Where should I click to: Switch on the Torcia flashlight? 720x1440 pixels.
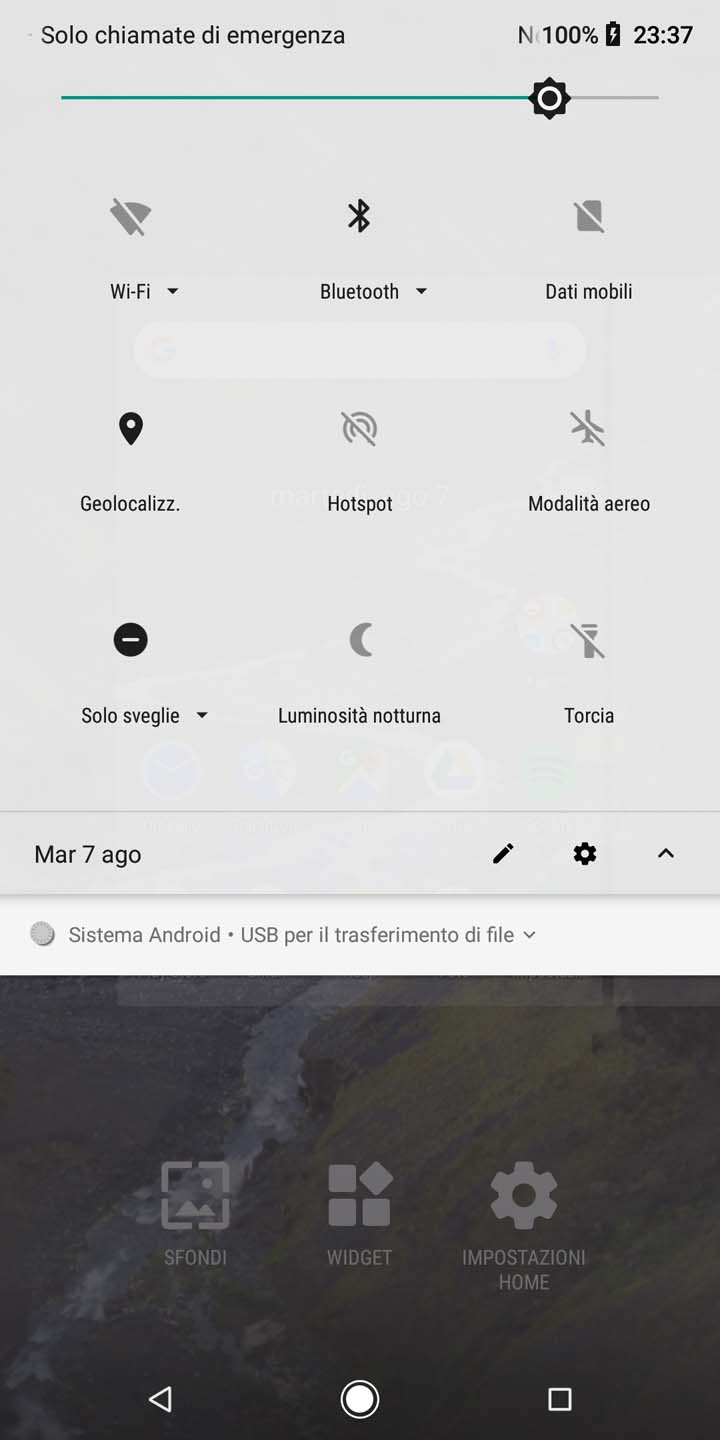click(x=589, y=639)
